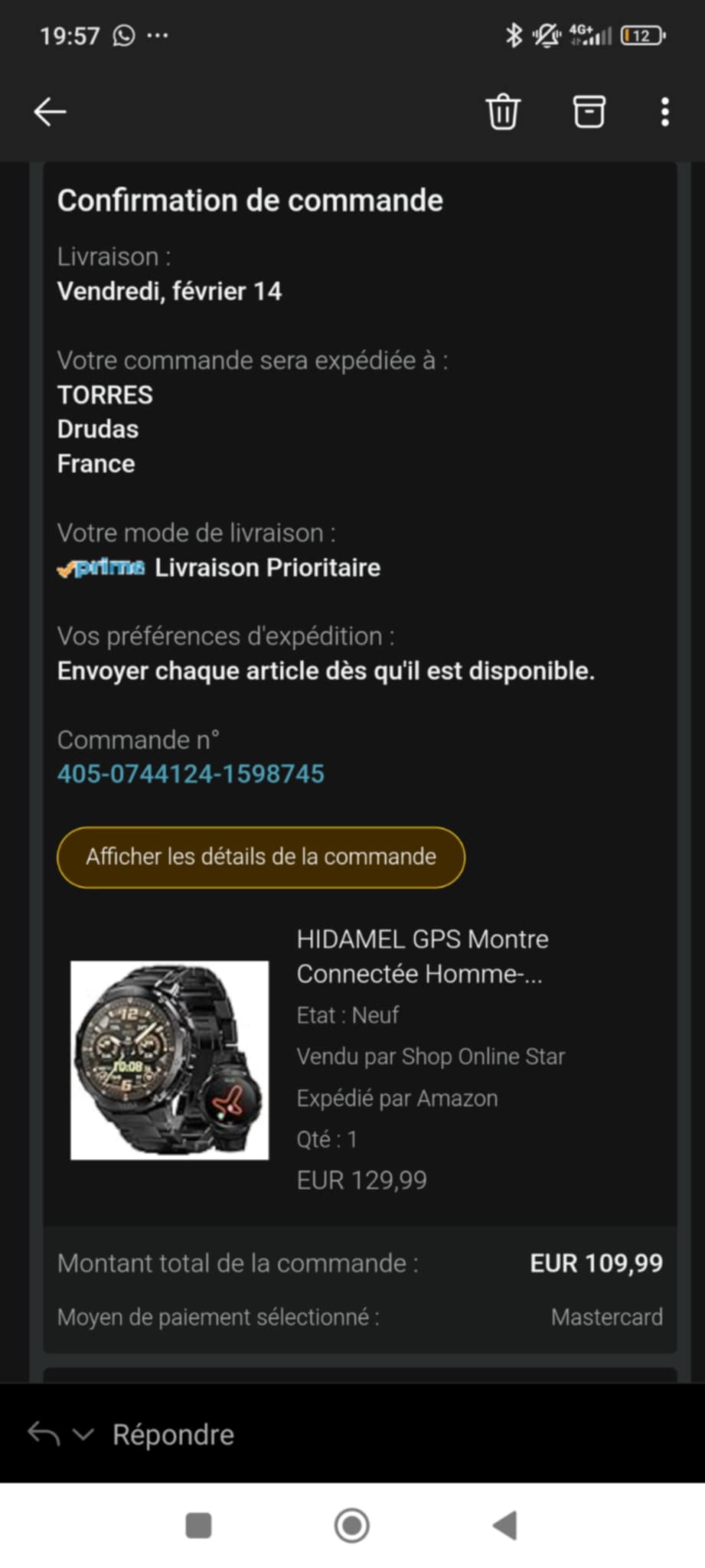Tap Afficher les détails de la commande

pos(260,857)
